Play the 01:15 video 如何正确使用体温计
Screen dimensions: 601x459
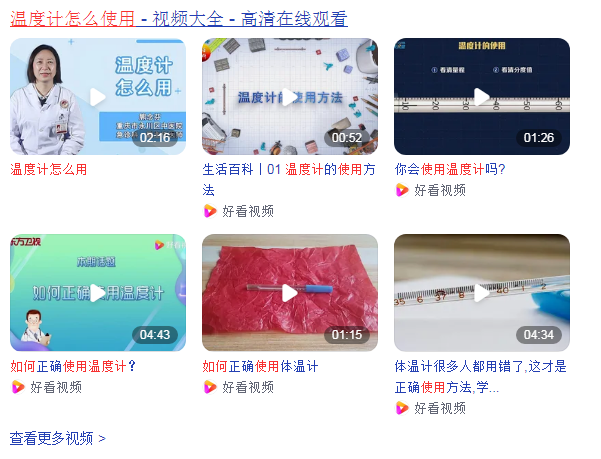tap(289, 293)
